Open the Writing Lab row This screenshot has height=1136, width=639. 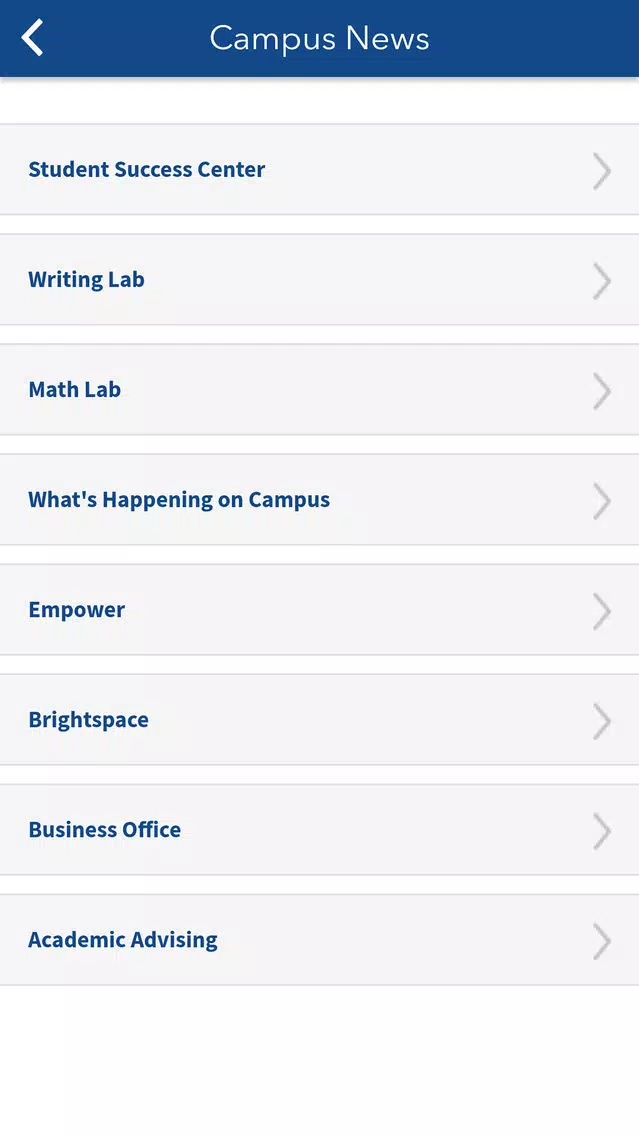click(320, 280)
